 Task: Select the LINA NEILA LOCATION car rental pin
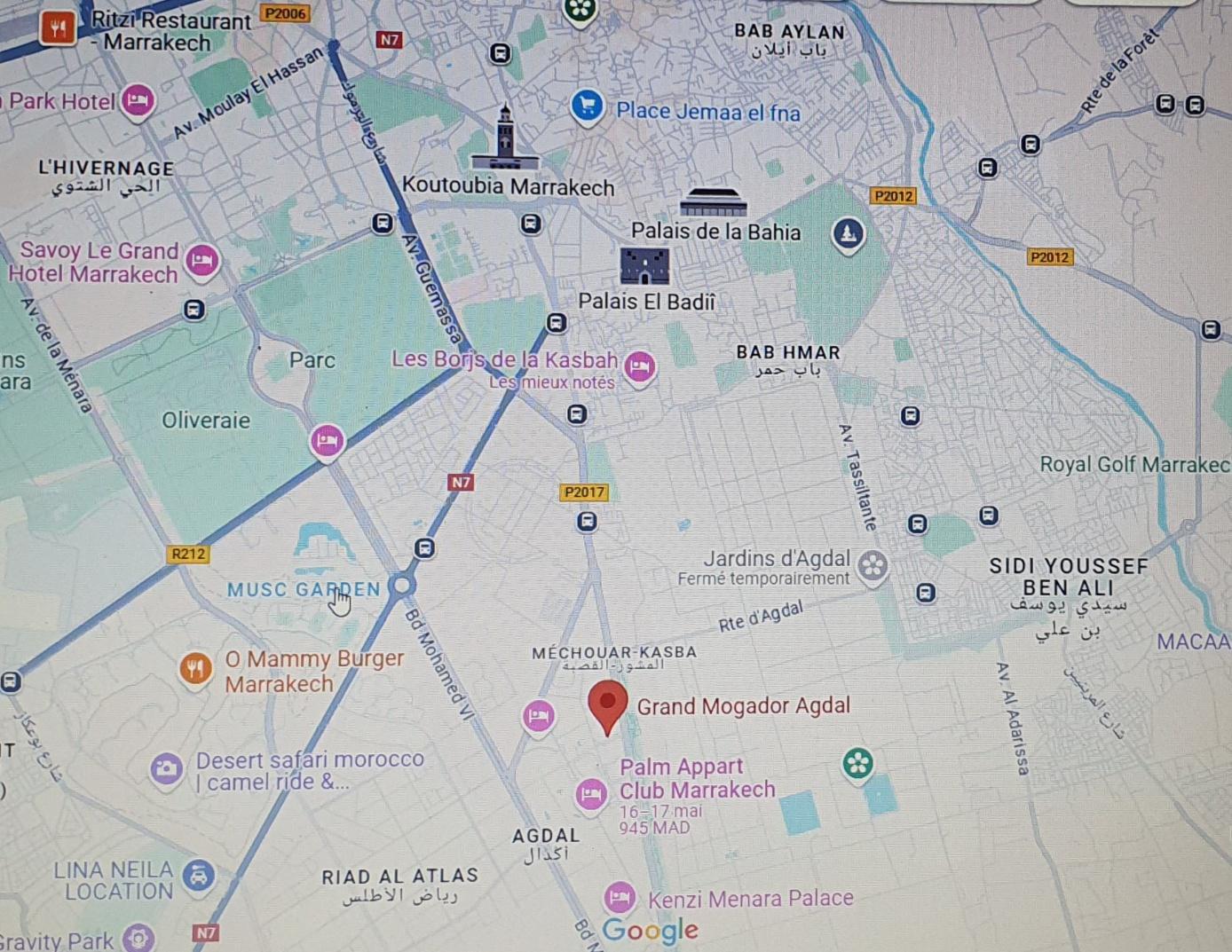pos(198,875)
